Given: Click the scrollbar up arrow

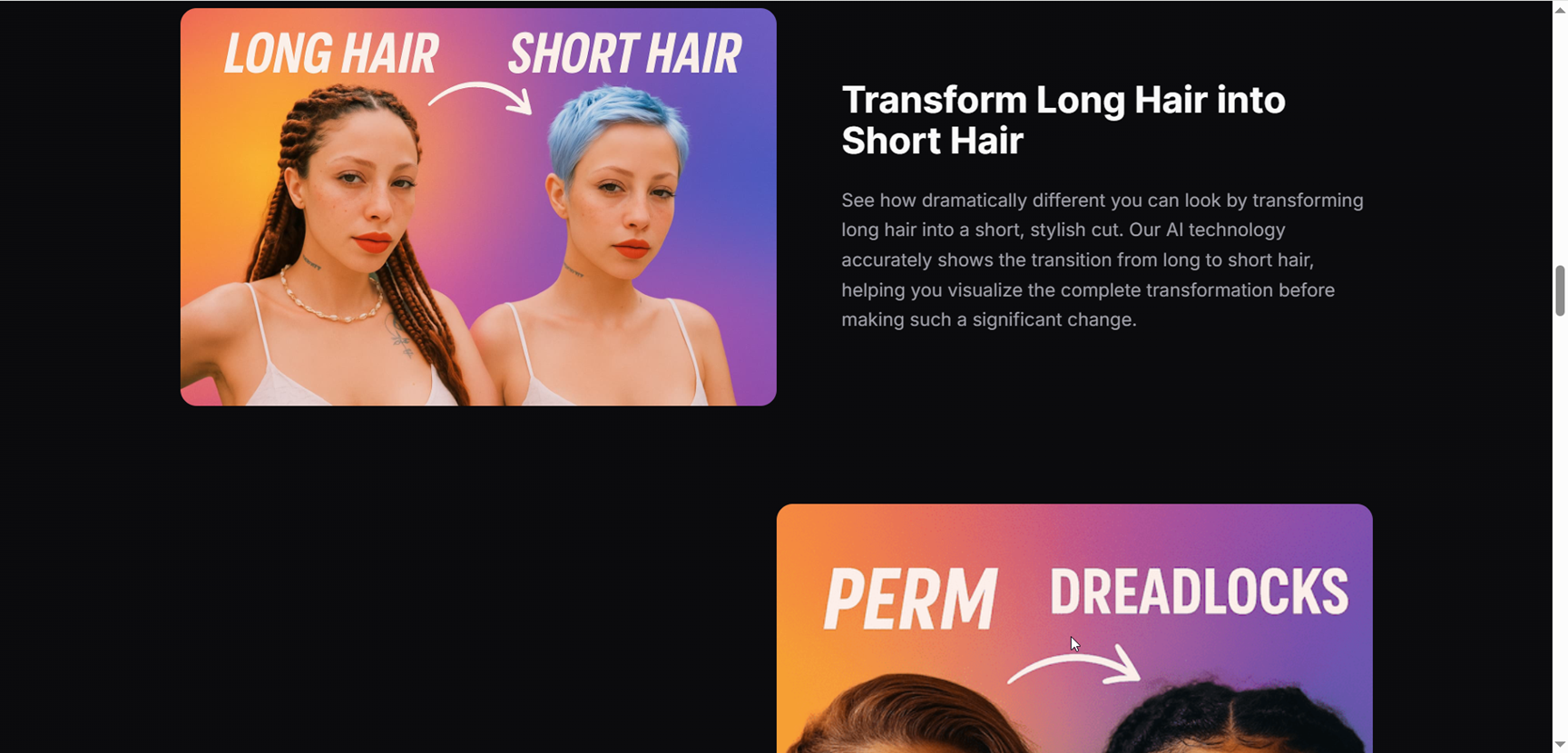Looking at the screenshot, I should (1560, 8).
